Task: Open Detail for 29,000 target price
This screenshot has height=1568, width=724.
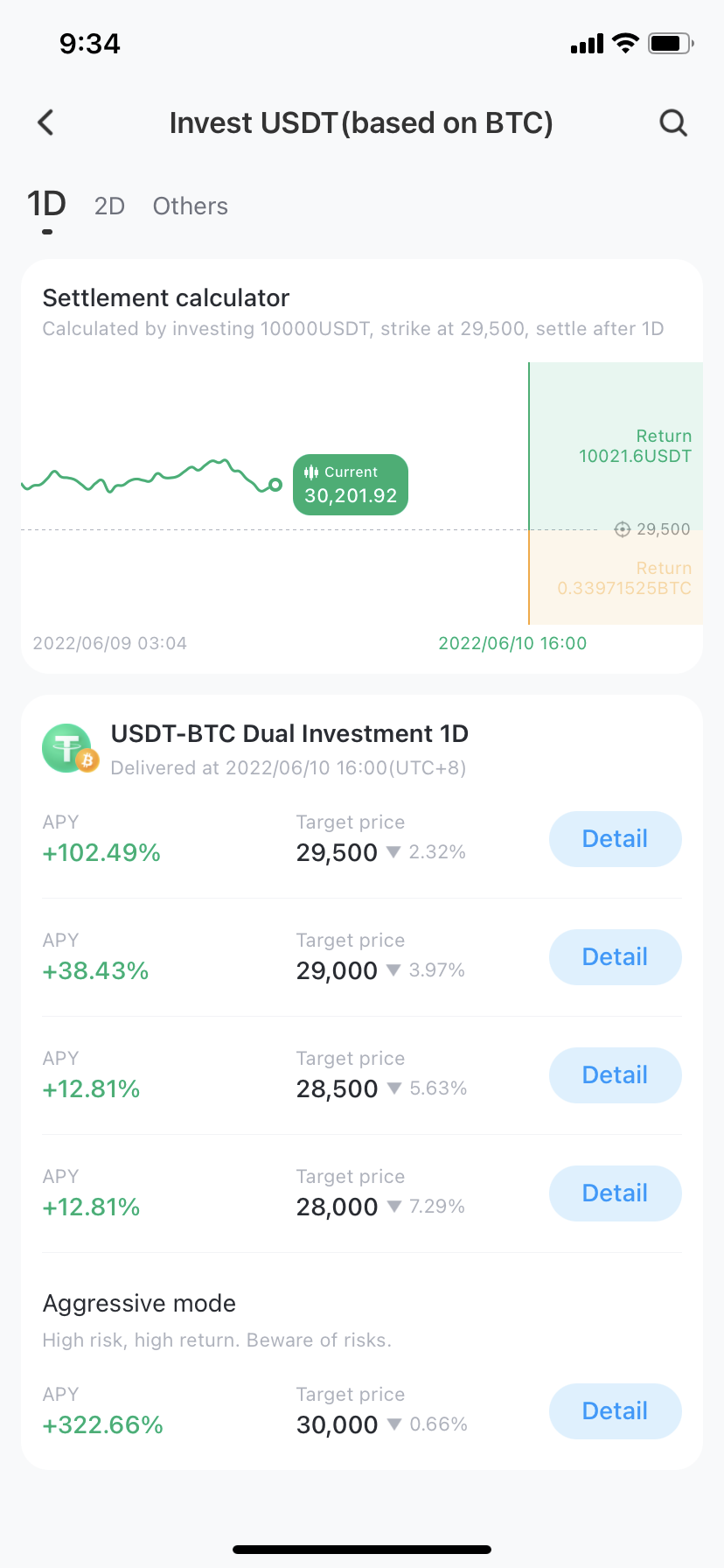Action: point(616,957)
